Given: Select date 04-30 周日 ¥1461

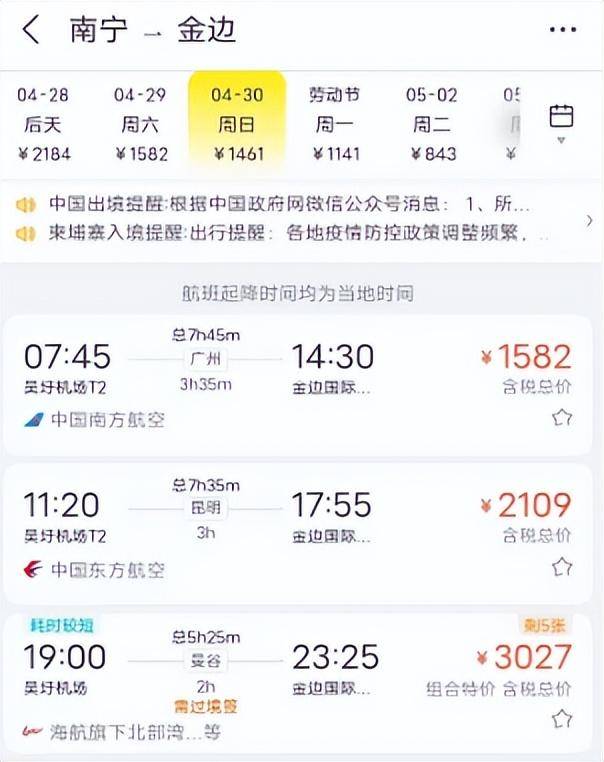Looking at the screenshot, I should coord(237,124).
